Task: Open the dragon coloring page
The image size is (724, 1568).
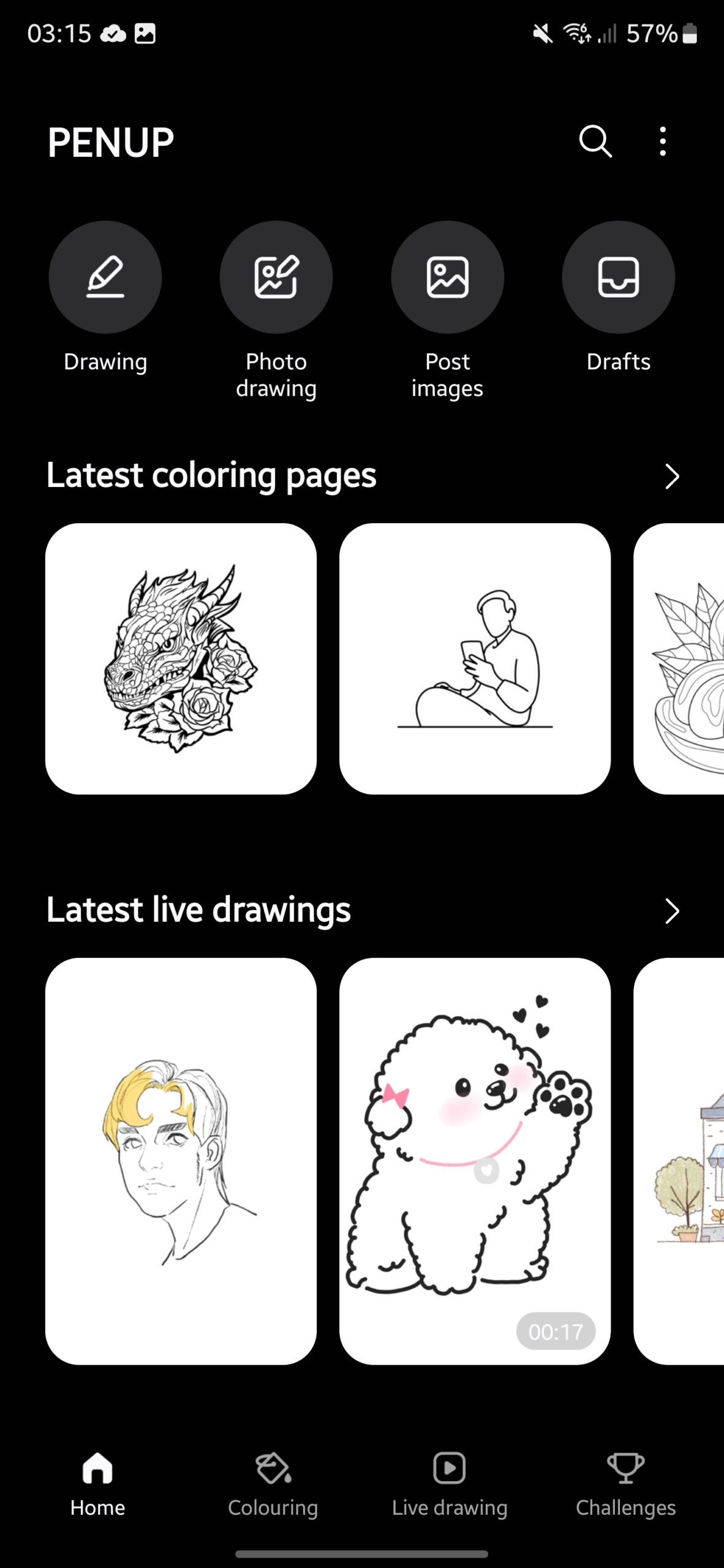Action: [181, 658]
